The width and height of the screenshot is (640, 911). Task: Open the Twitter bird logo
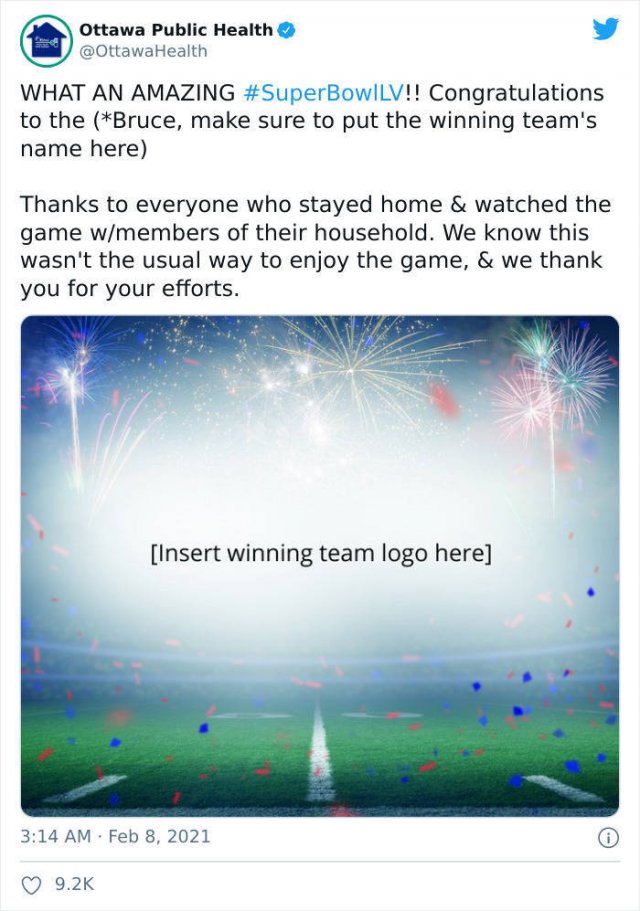point(605,29)
